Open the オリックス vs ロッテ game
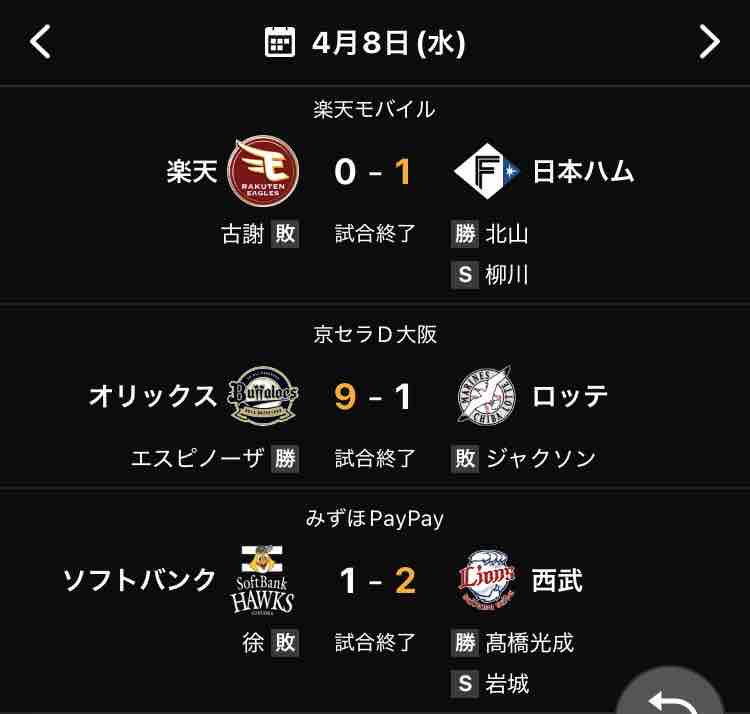The image size is (750, 714). [x=375, y=397]
